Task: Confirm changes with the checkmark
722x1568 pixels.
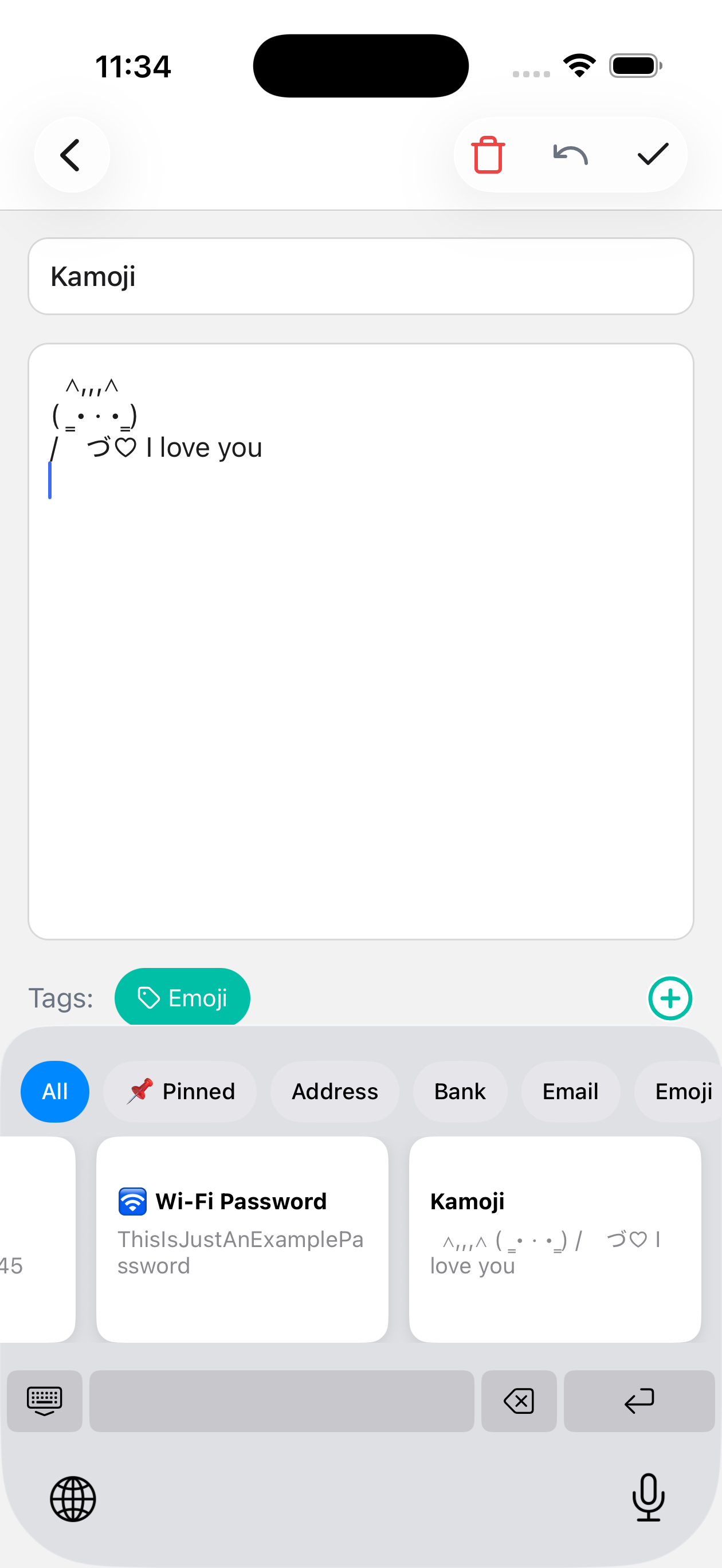Action: point(653,155)
